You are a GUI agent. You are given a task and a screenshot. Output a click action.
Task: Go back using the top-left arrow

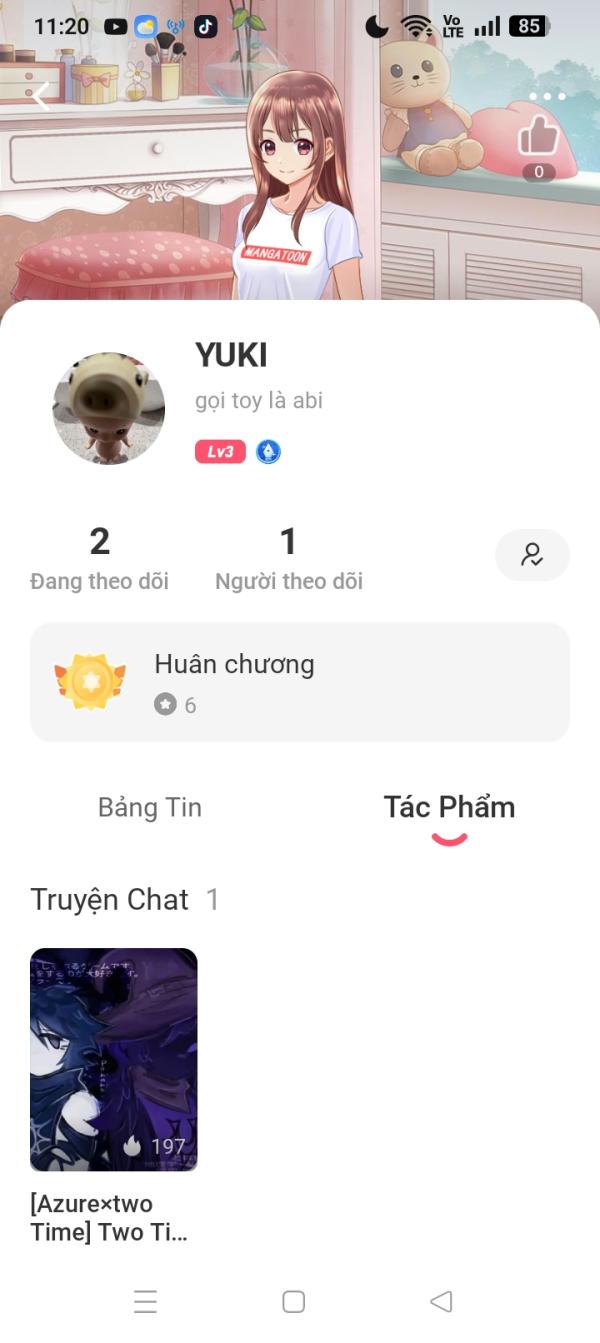point(41,97)
